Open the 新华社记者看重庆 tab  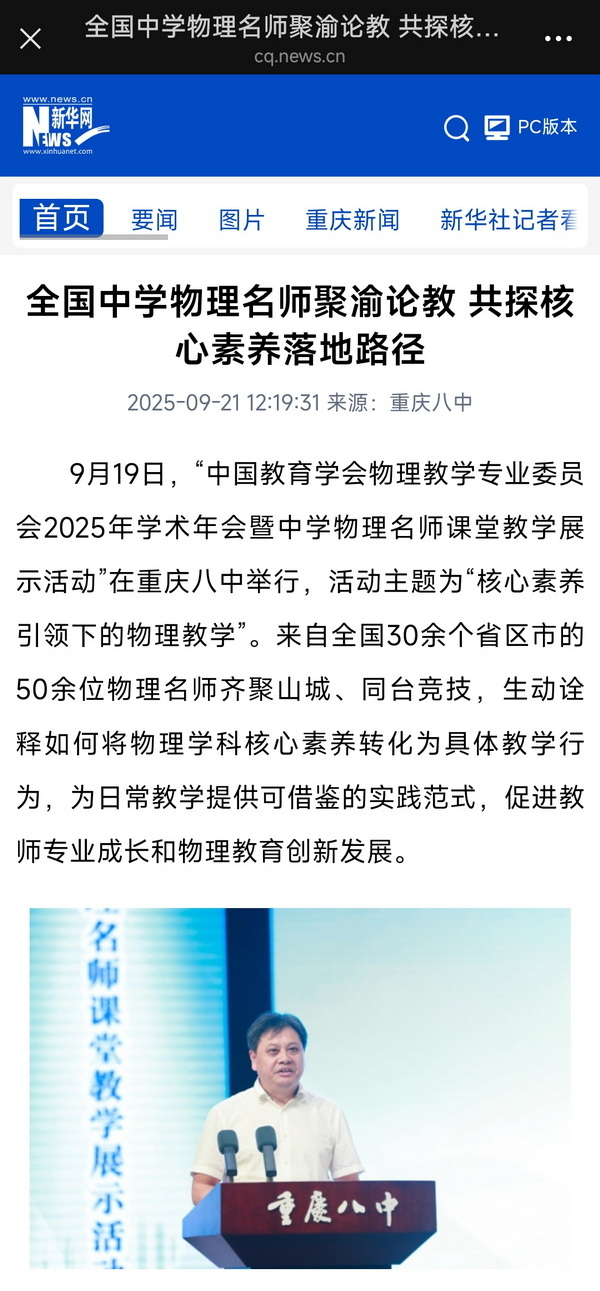tap(508, 220)
